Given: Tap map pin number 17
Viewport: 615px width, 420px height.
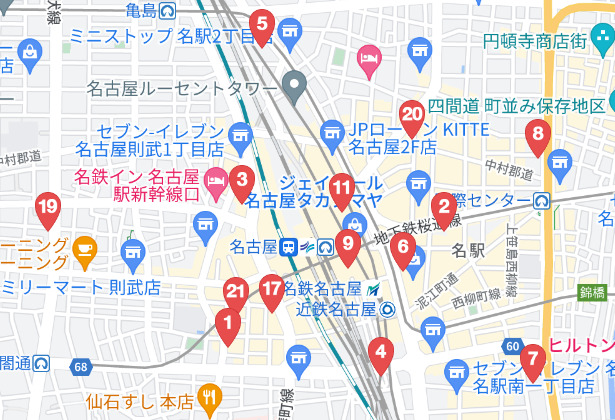Looking at the screenshot, I should (272, 292).
